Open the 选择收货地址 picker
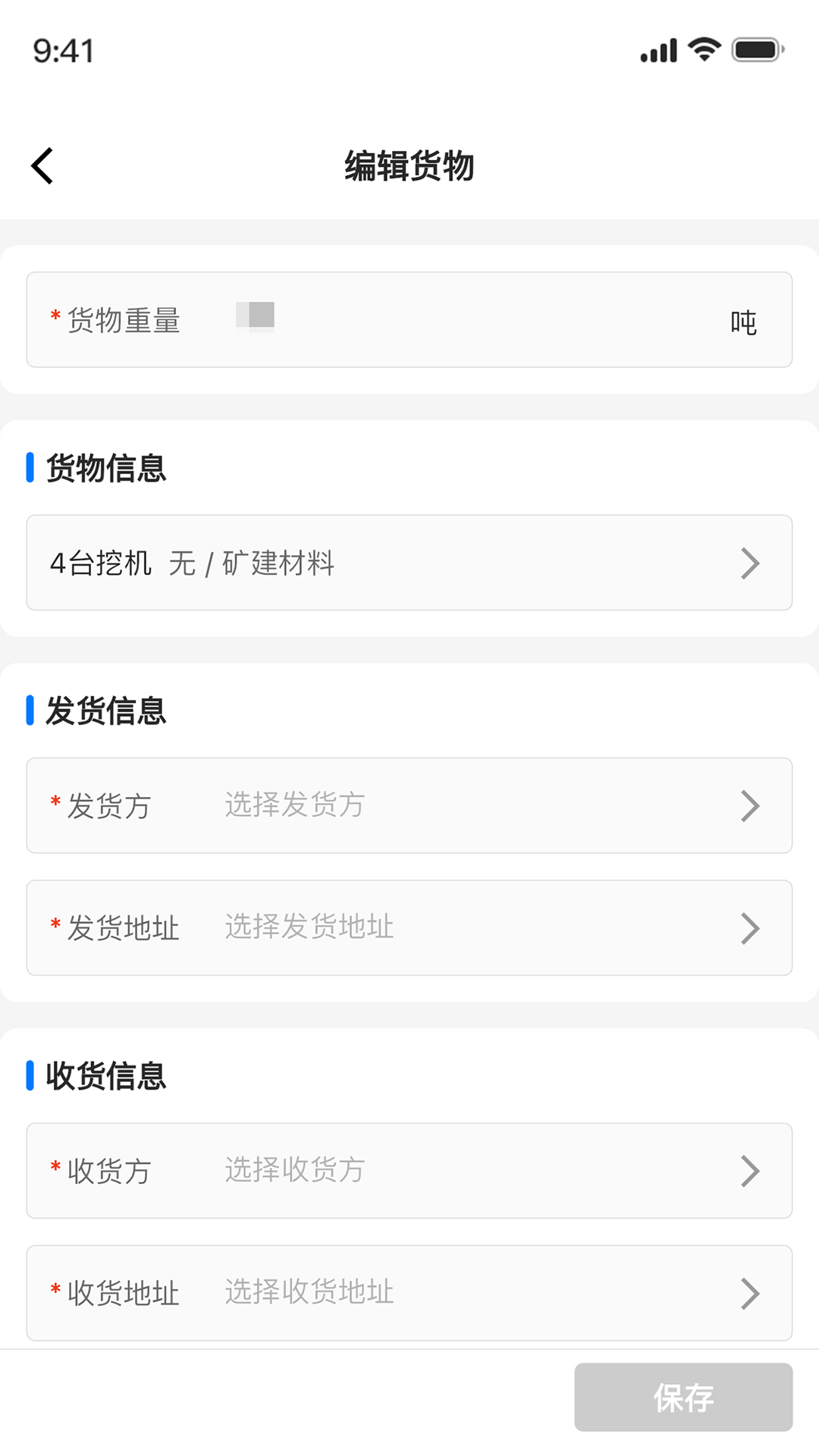 tap(409, 1293)
